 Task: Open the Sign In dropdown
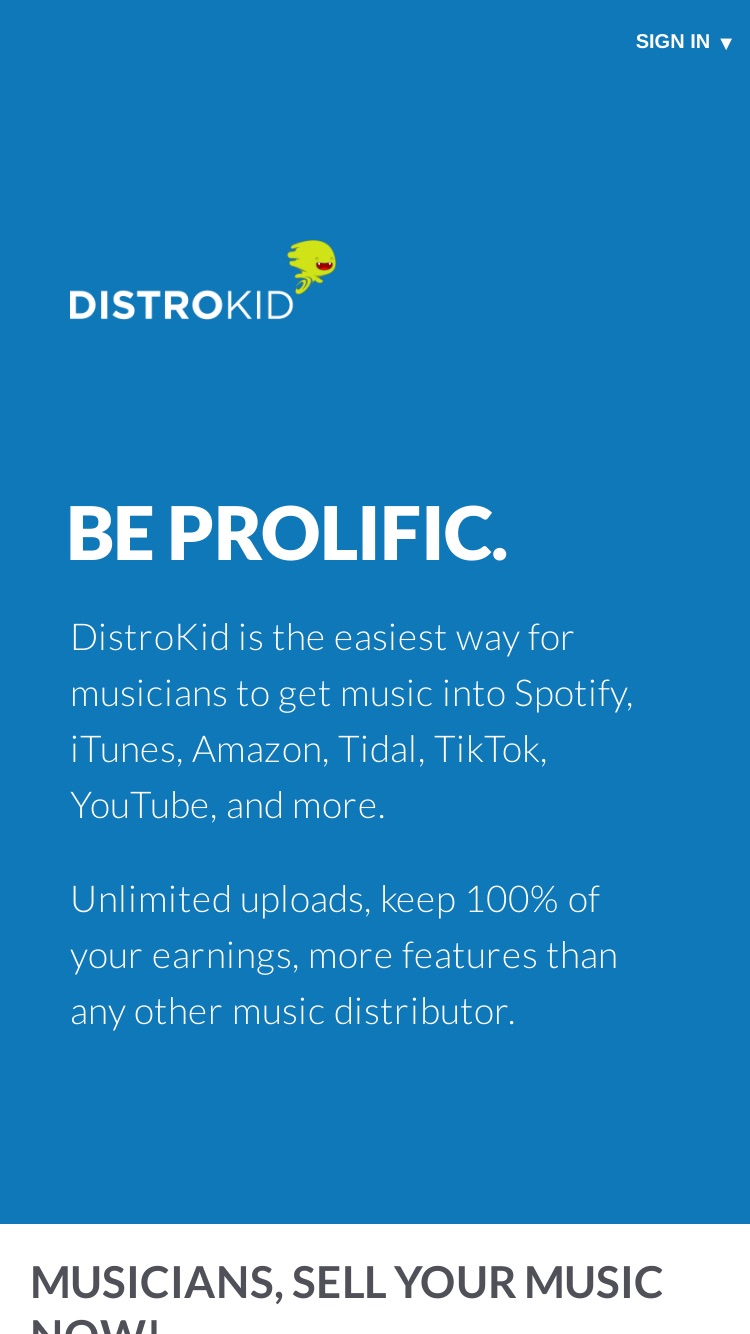point(684,42)
